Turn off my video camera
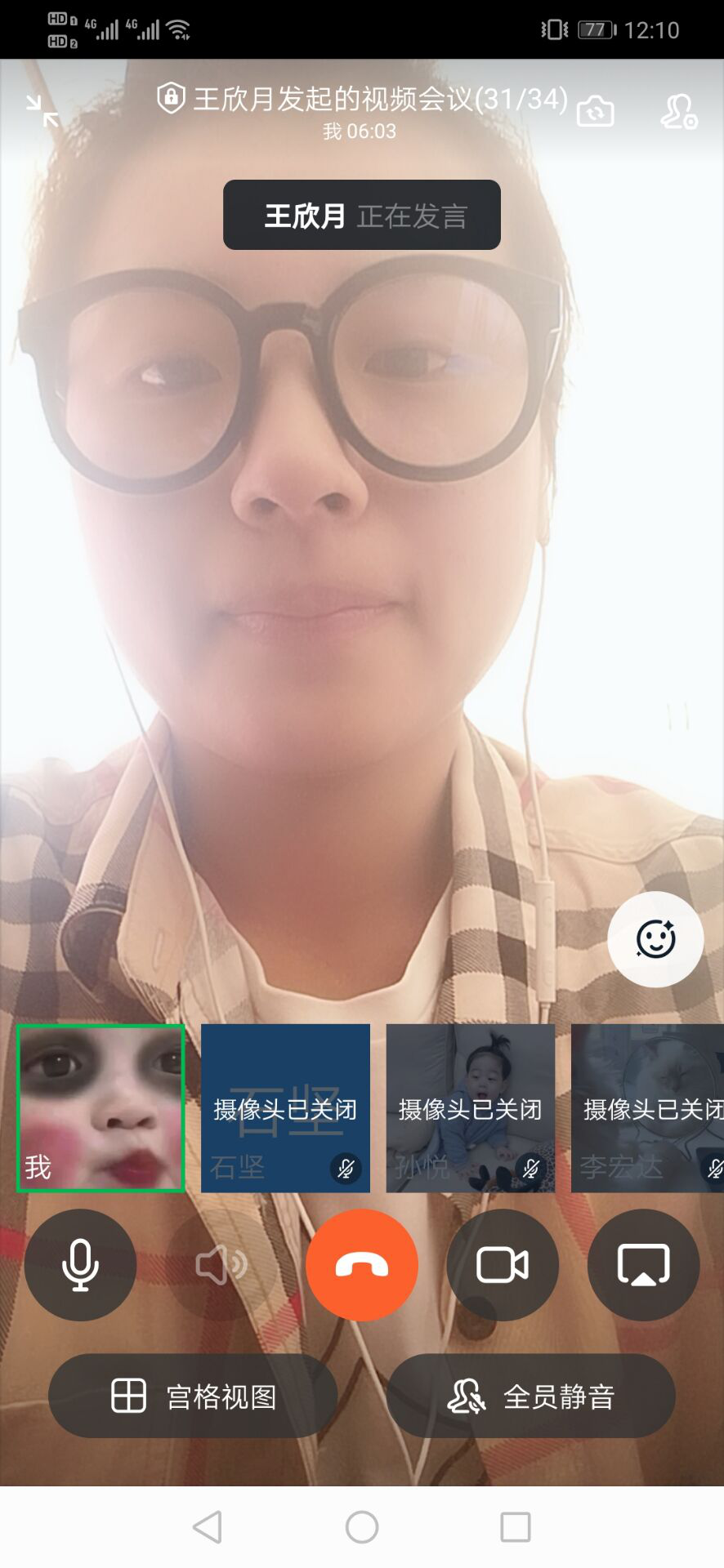The image size is (724, 1568). point(503,1265)
